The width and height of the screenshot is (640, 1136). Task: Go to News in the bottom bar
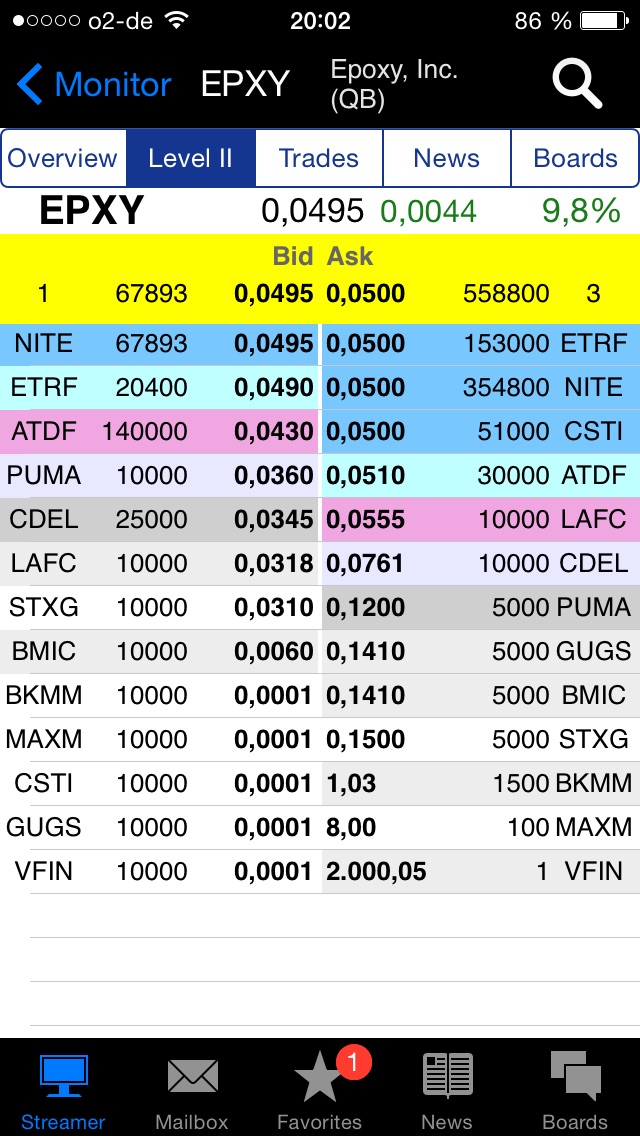pyautogui.click(x=447, y=1090)
